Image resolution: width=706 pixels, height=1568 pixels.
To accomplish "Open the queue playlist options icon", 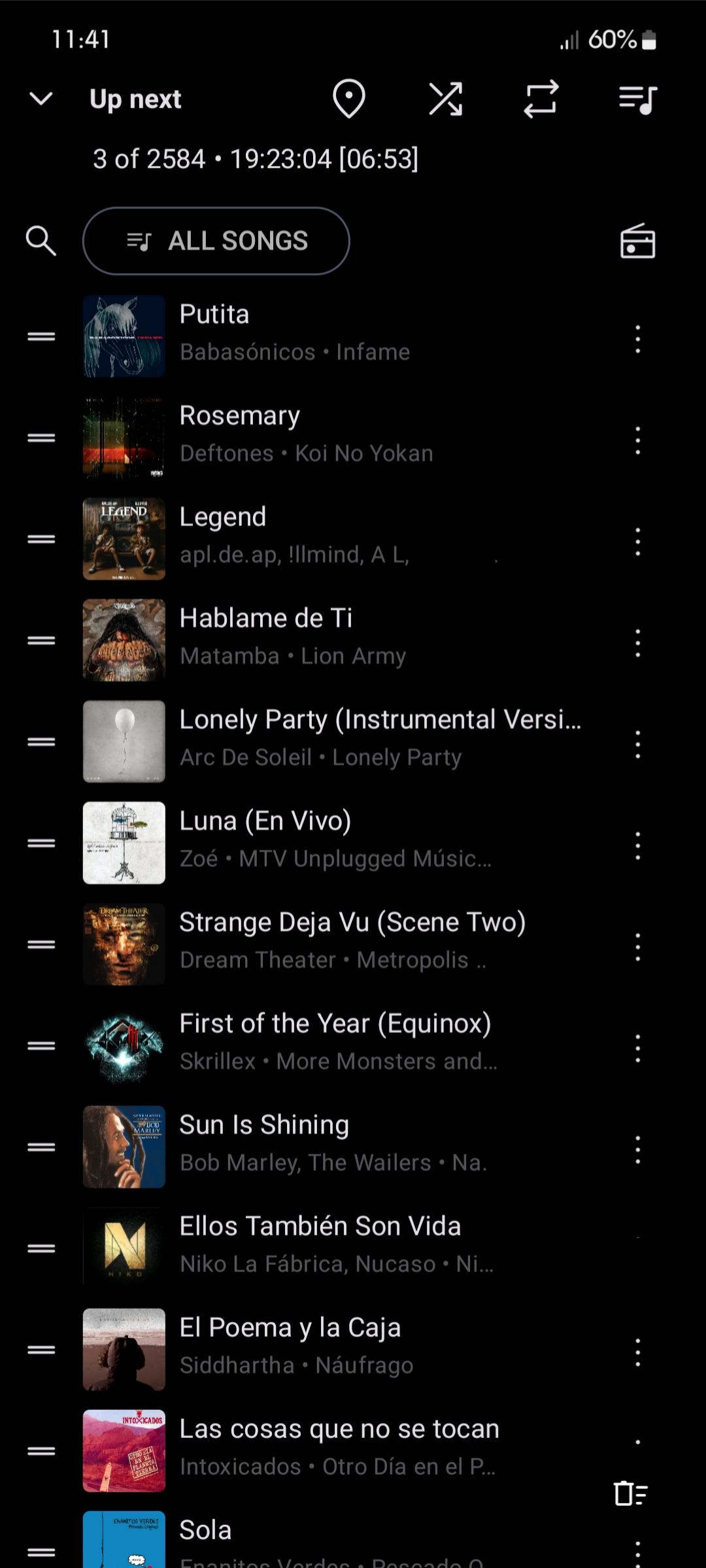I will point(637,99).
